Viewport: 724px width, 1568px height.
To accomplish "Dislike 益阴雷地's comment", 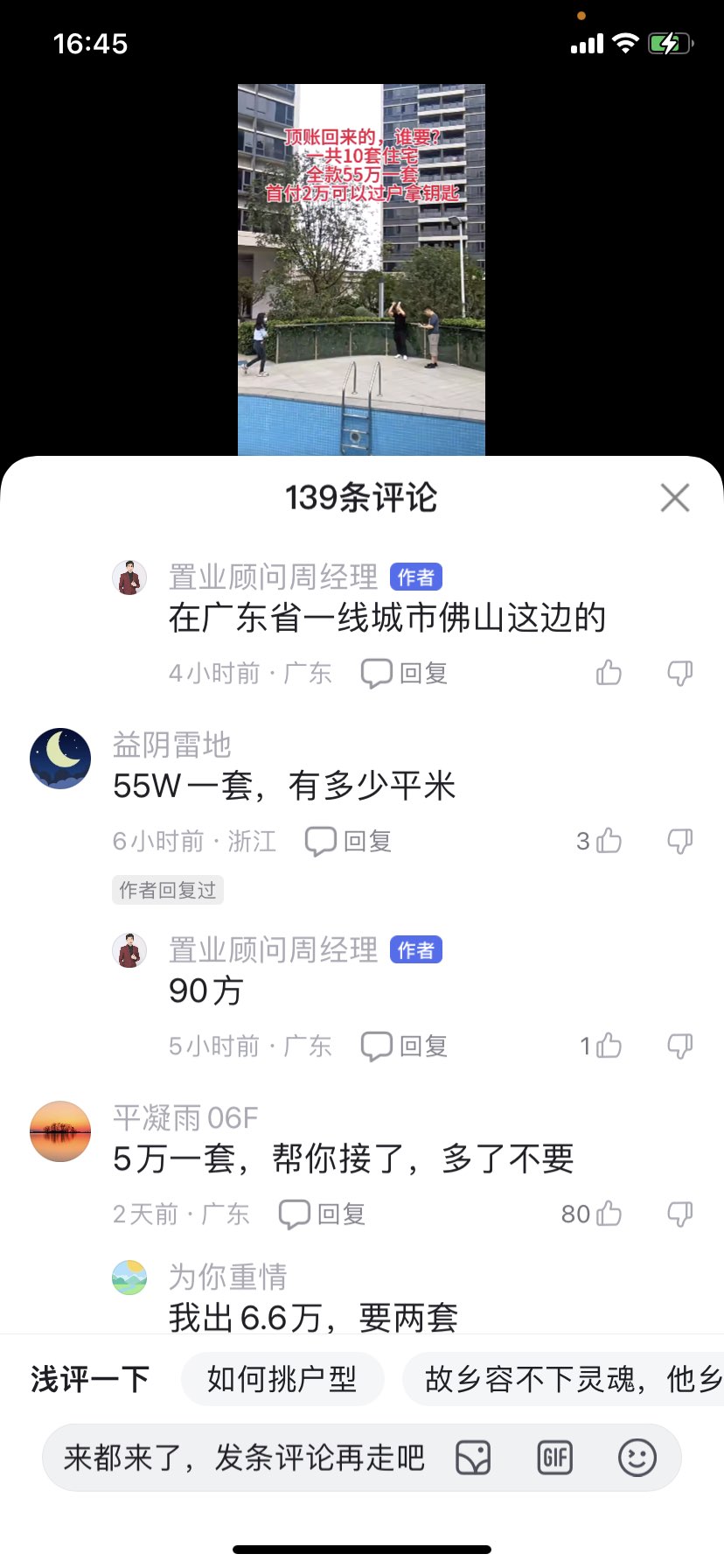I will [679, 841].
